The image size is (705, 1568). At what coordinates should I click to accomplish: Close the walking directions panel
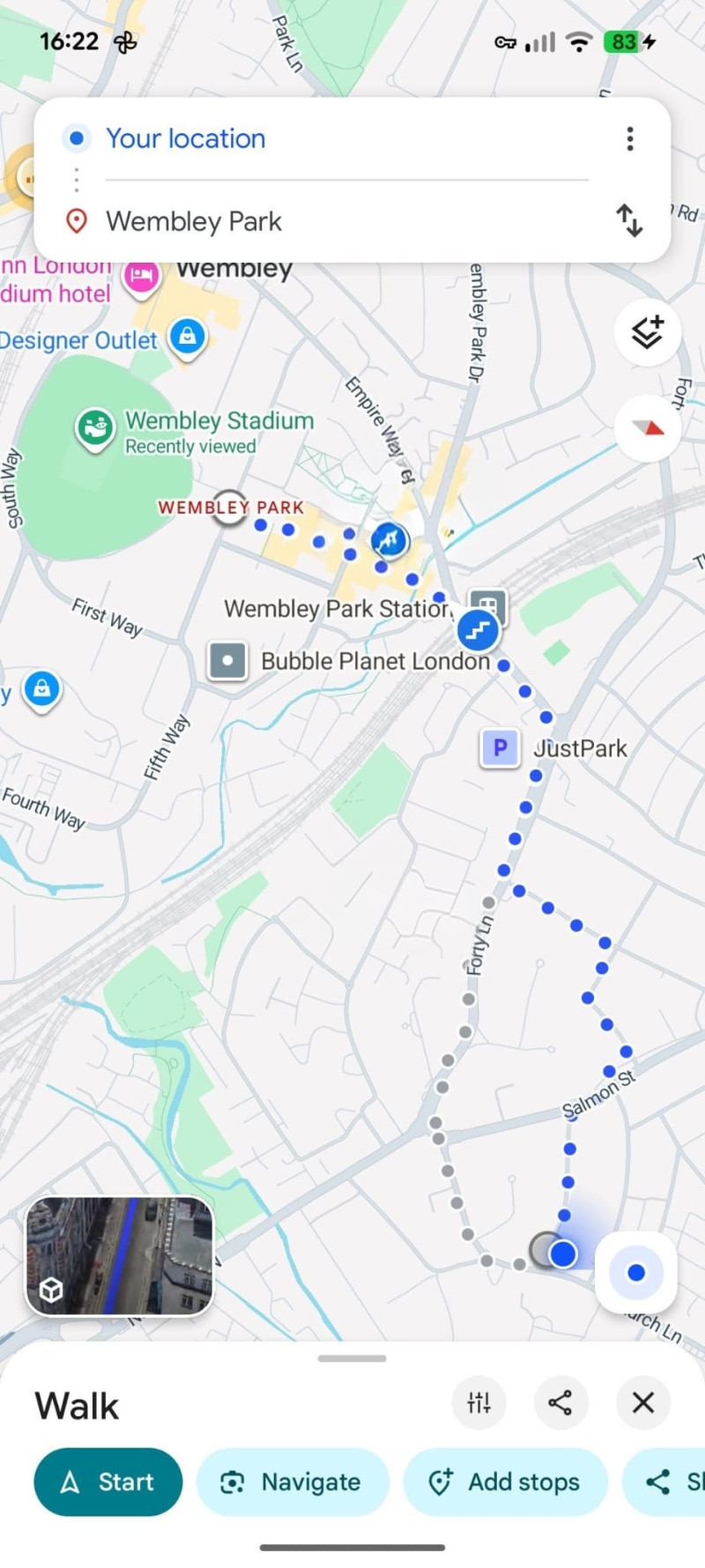(x=643, y=1402)
